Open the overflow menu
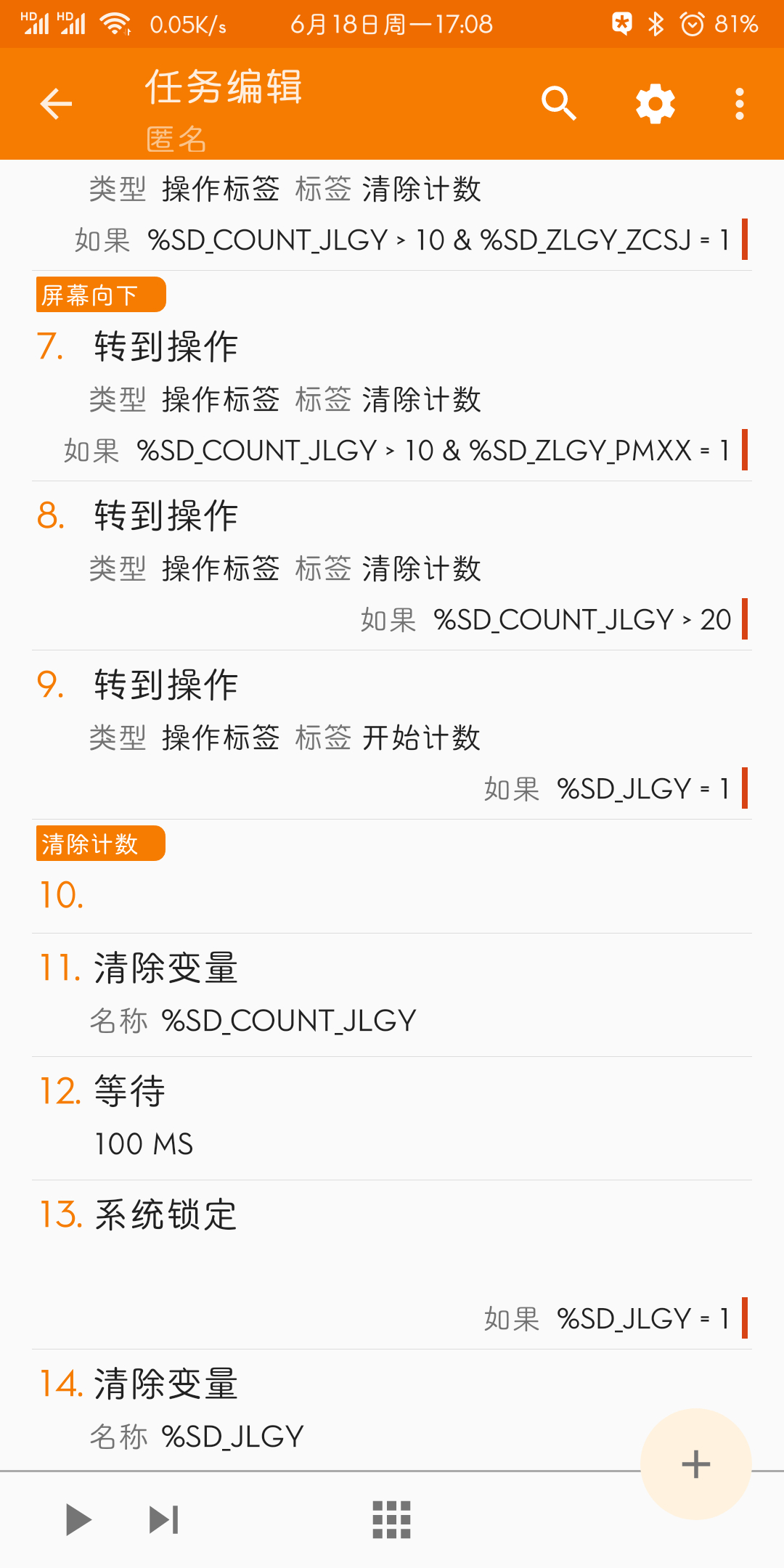 pyautogui.click(x=739, y=104)
